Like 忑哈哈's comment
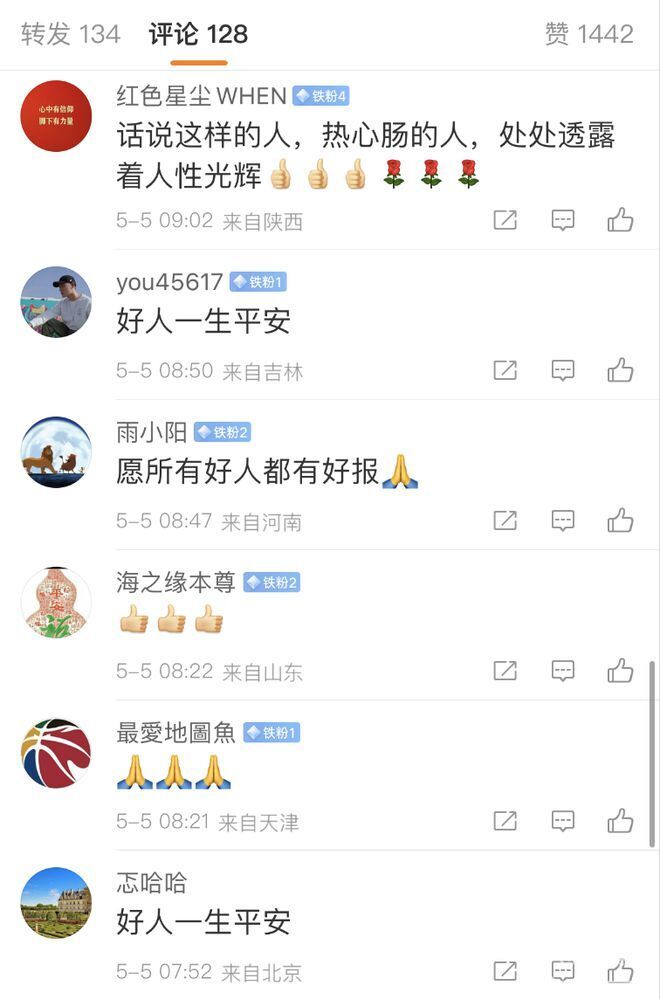The height and width of the screenshot is (999, 660). [x=620, y=971]
